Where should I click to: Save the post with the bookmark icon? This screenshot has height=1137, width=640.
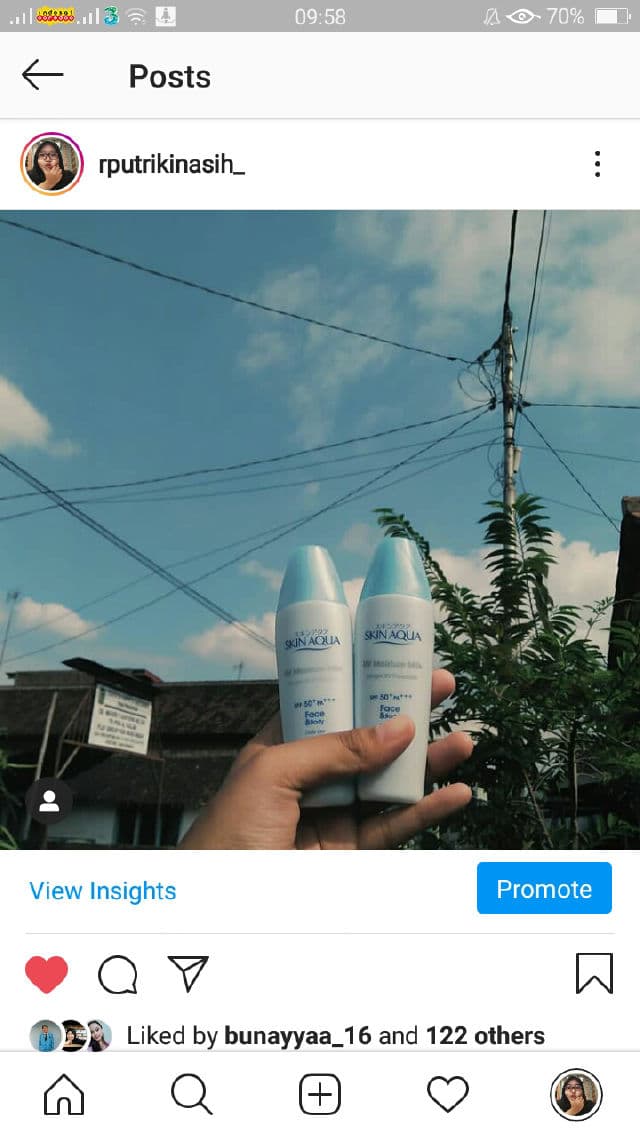pos(594,973)
